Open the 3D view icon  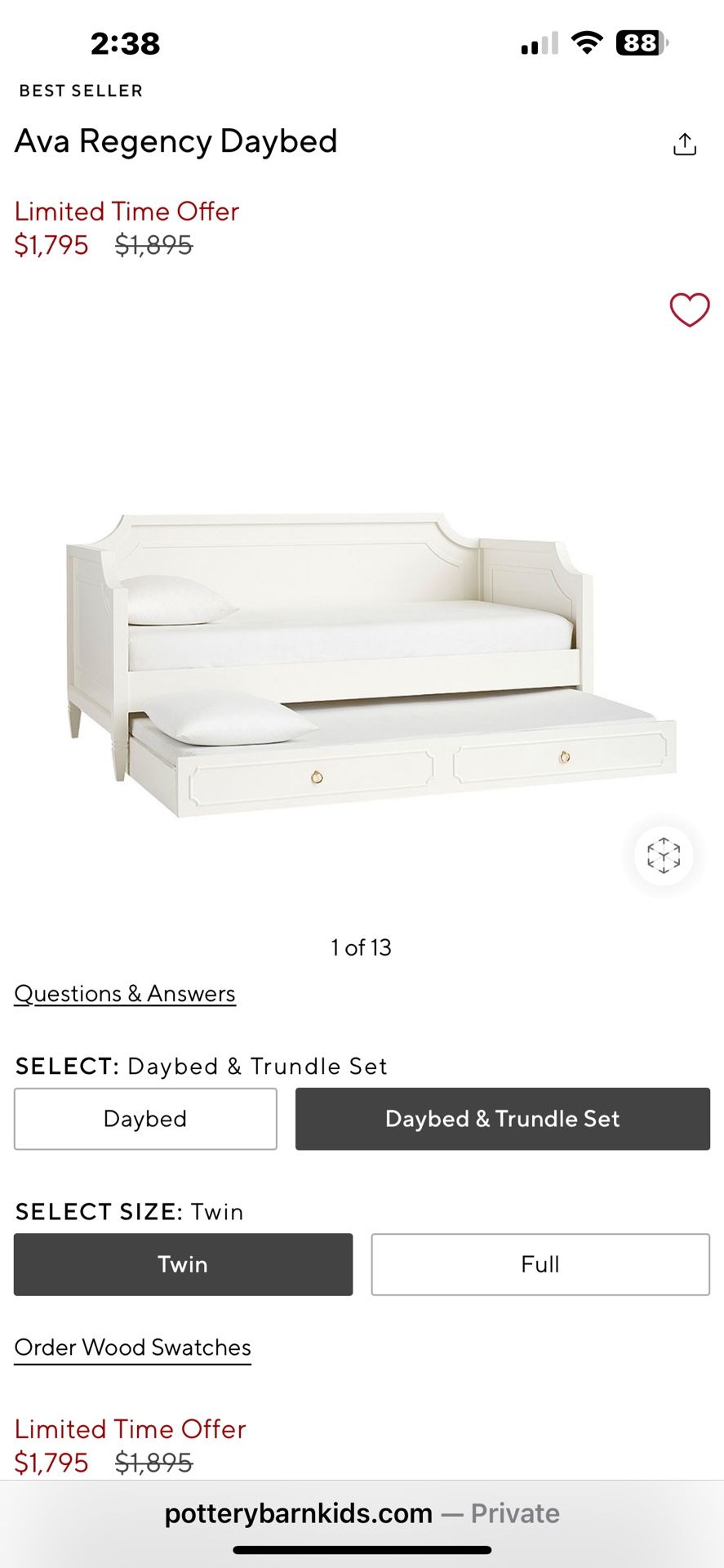tap(664, 855)
